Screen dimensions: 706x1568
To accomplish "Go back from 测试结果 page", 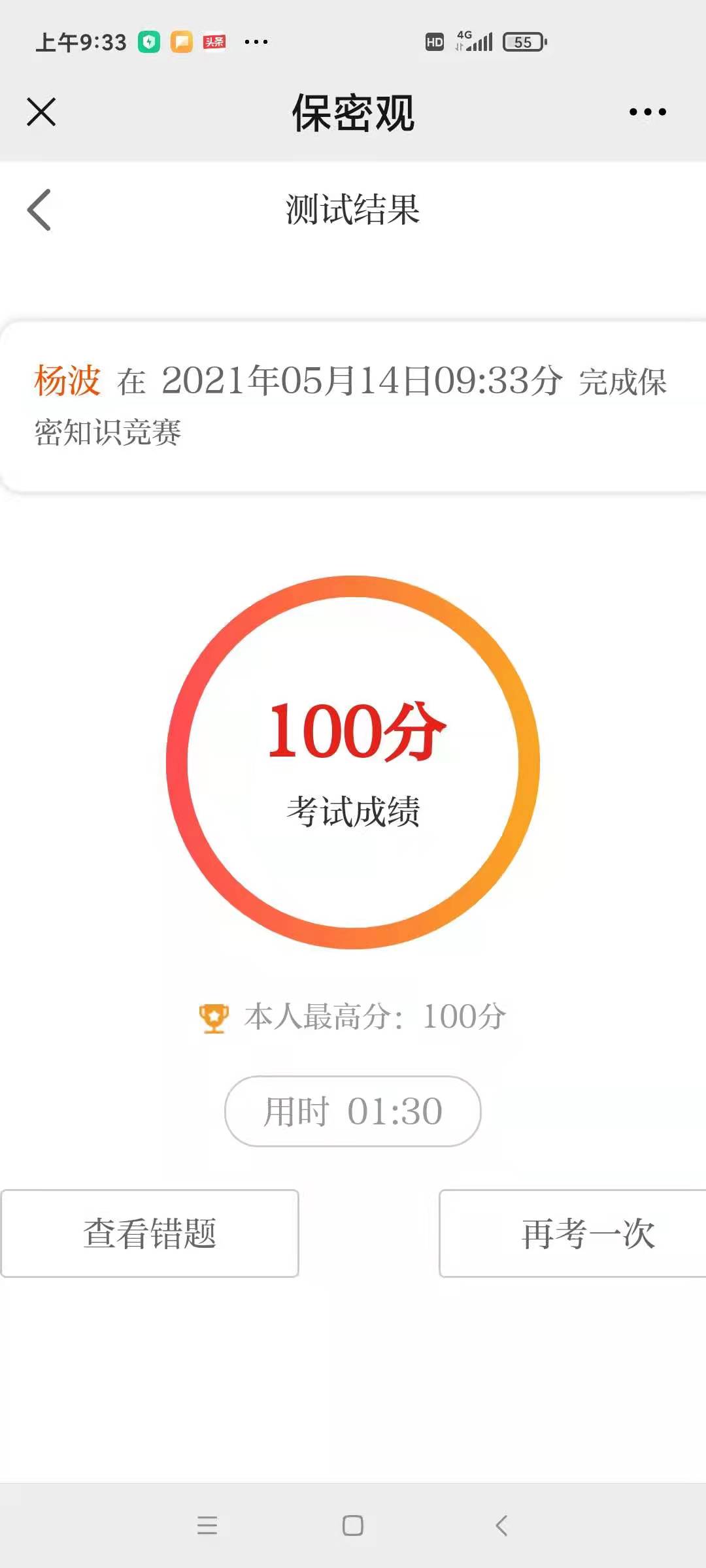I will click(x=39, y=210).
